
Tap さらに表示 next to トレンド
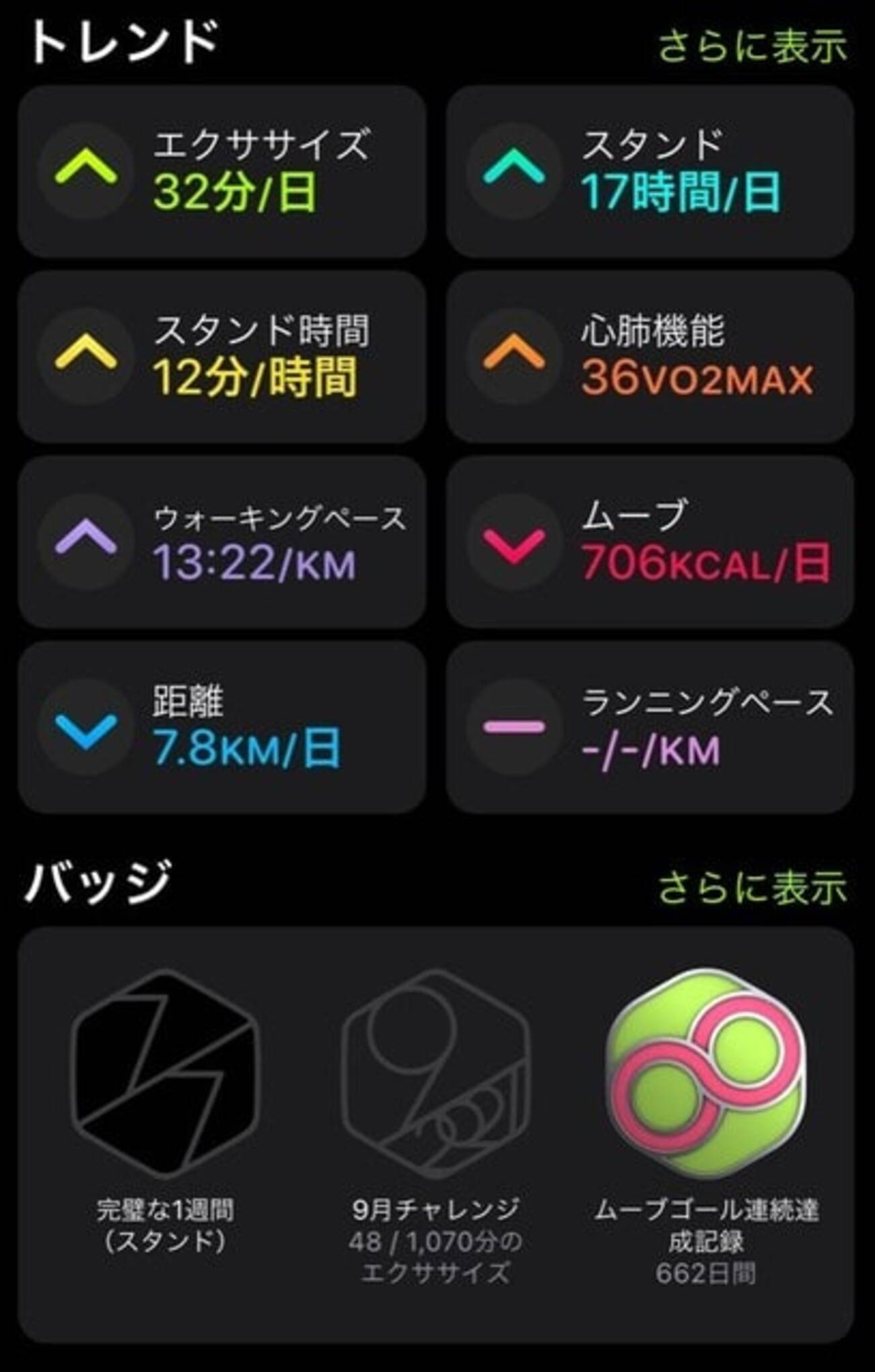pyautogui.click(x=752, y=47)
